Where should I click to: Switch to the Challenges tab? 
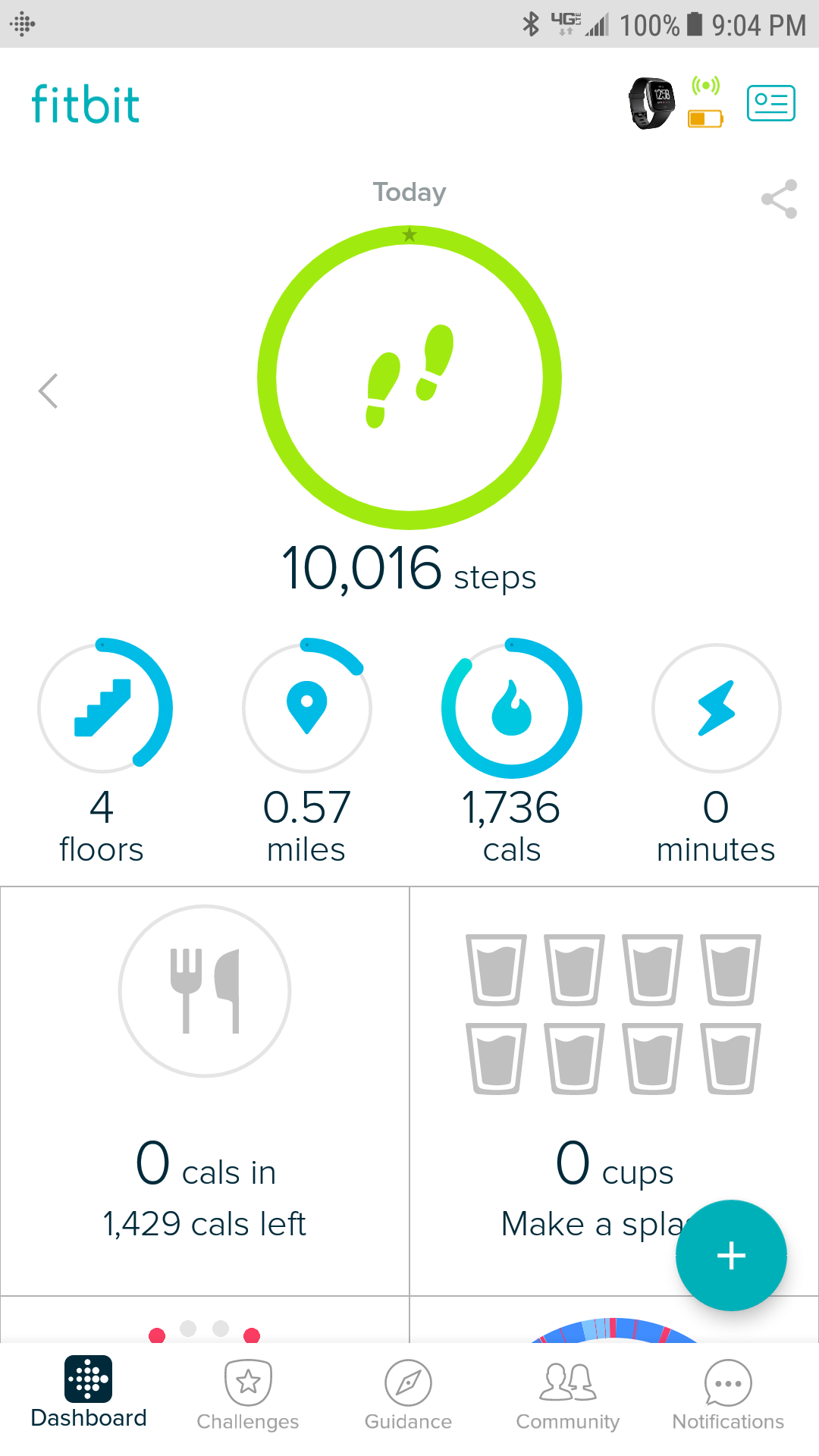pyautogui.click(x=248, y=1395)
